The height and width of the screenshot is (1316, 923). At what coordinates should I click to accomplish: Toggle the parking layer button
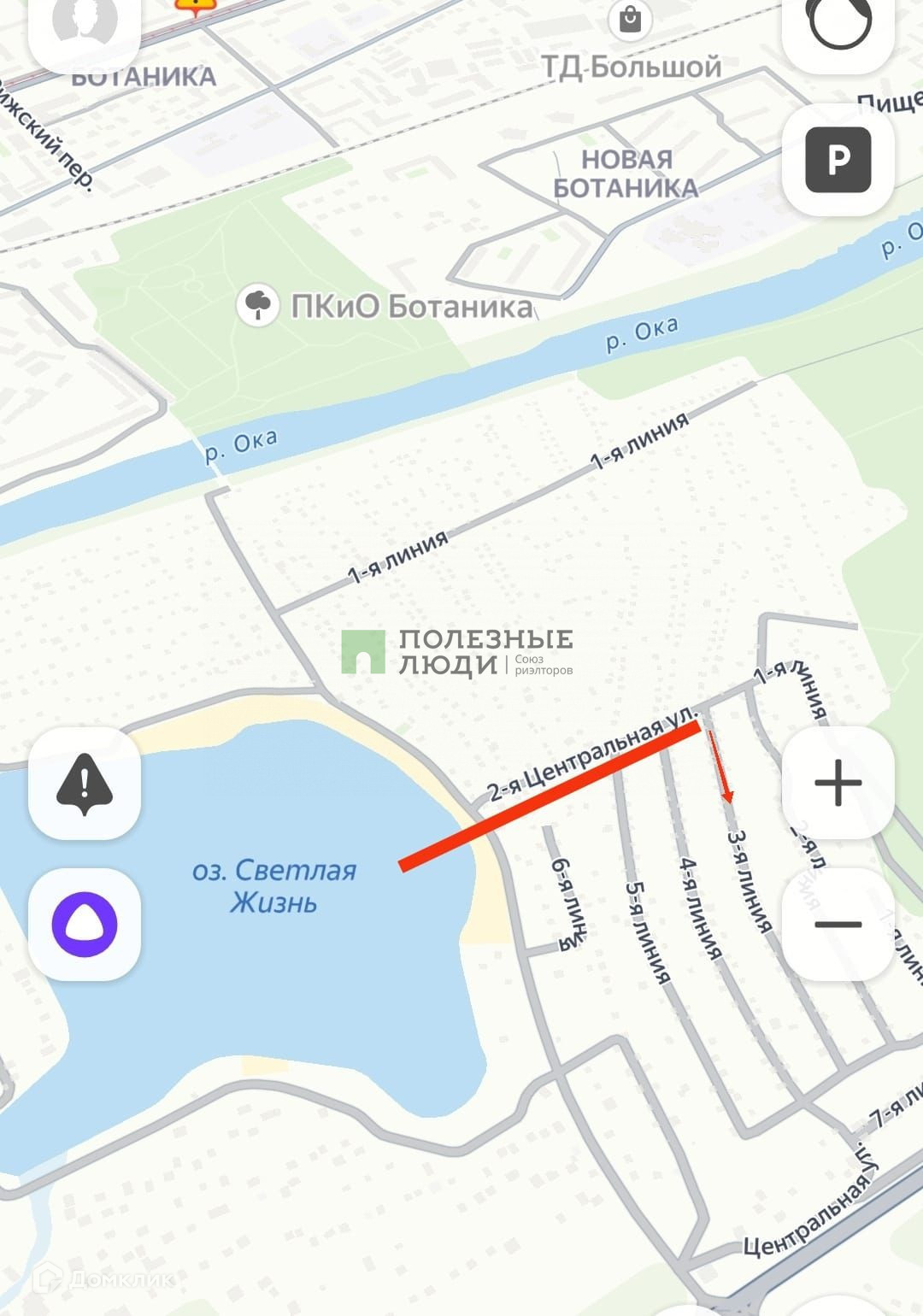(x=838, y=160)
